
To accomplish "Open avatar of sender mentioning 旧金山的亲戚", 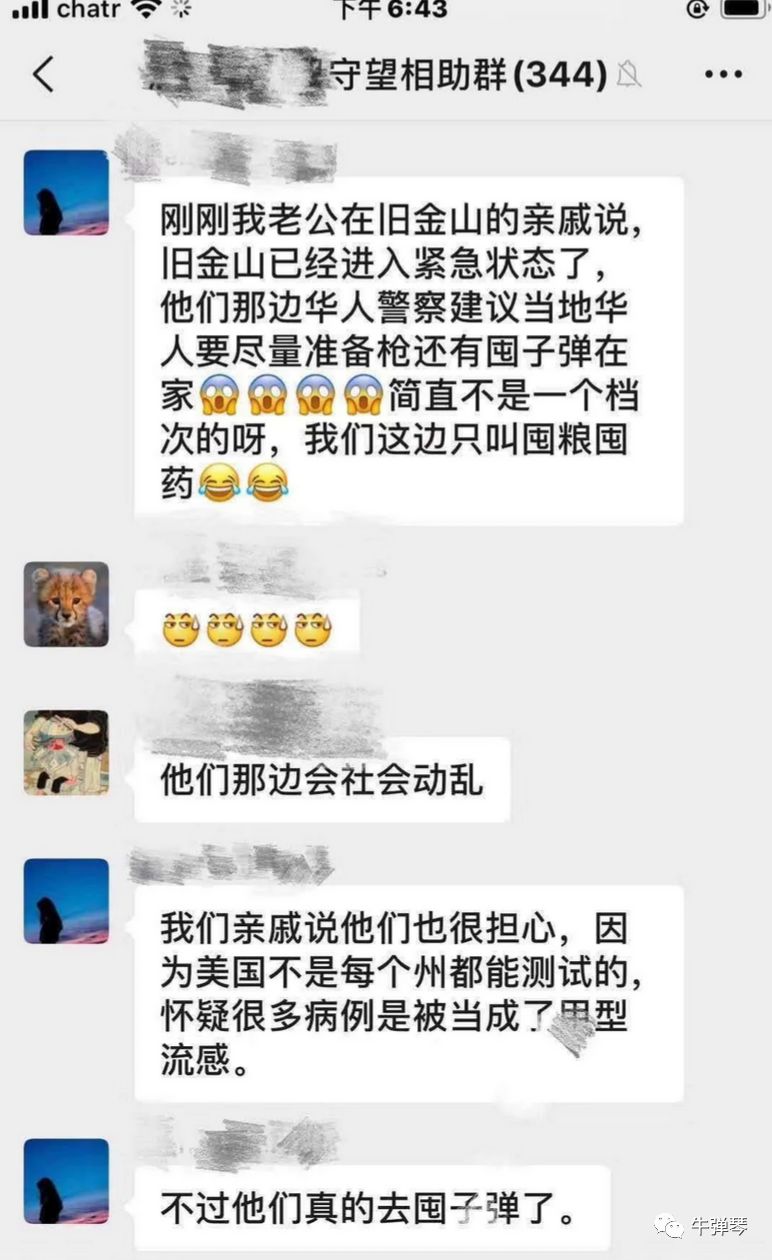I will coord(66,193).
